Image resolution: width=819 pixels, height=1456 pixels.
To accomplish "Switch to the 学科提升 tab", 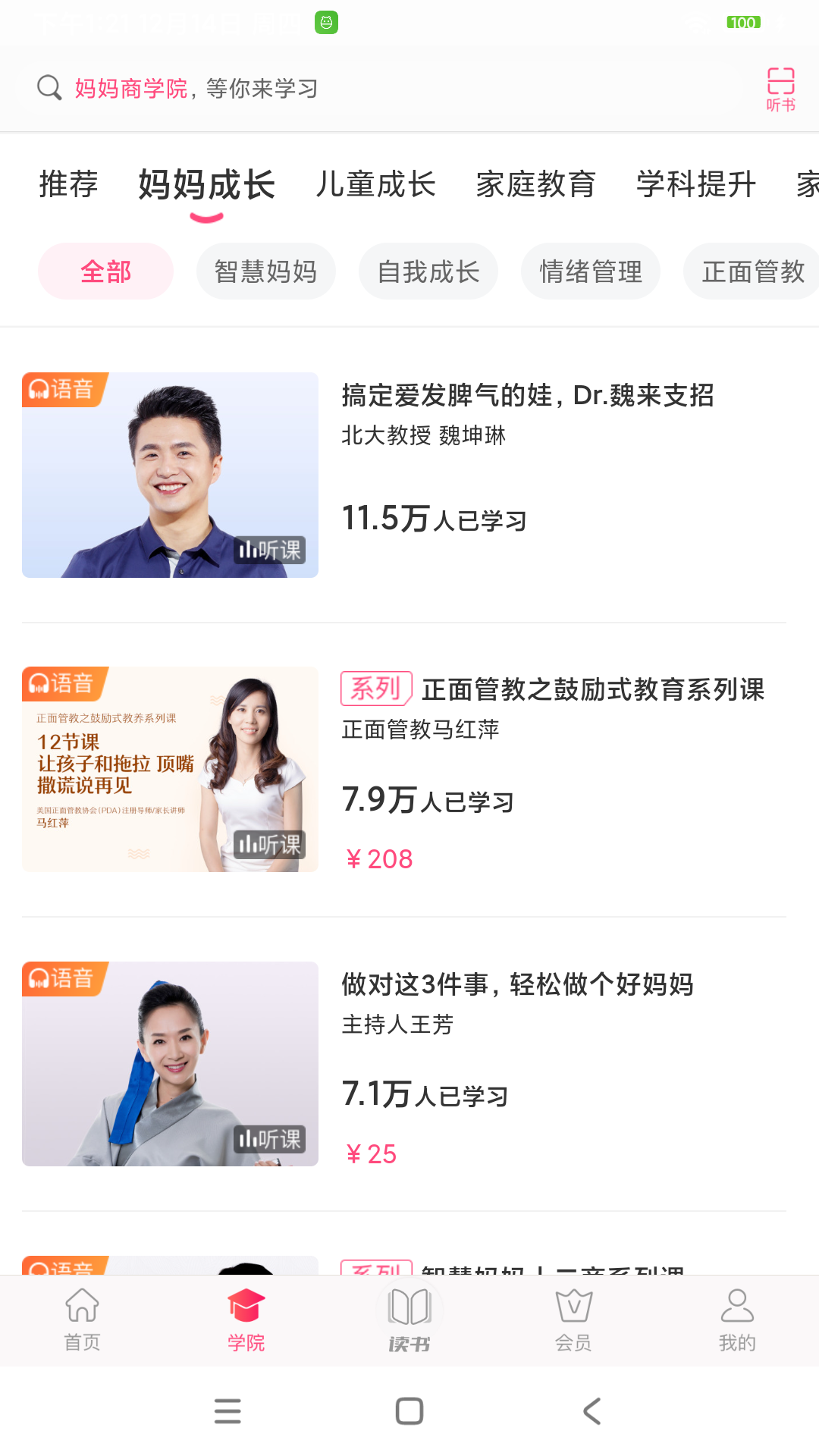I will (695, 184).
